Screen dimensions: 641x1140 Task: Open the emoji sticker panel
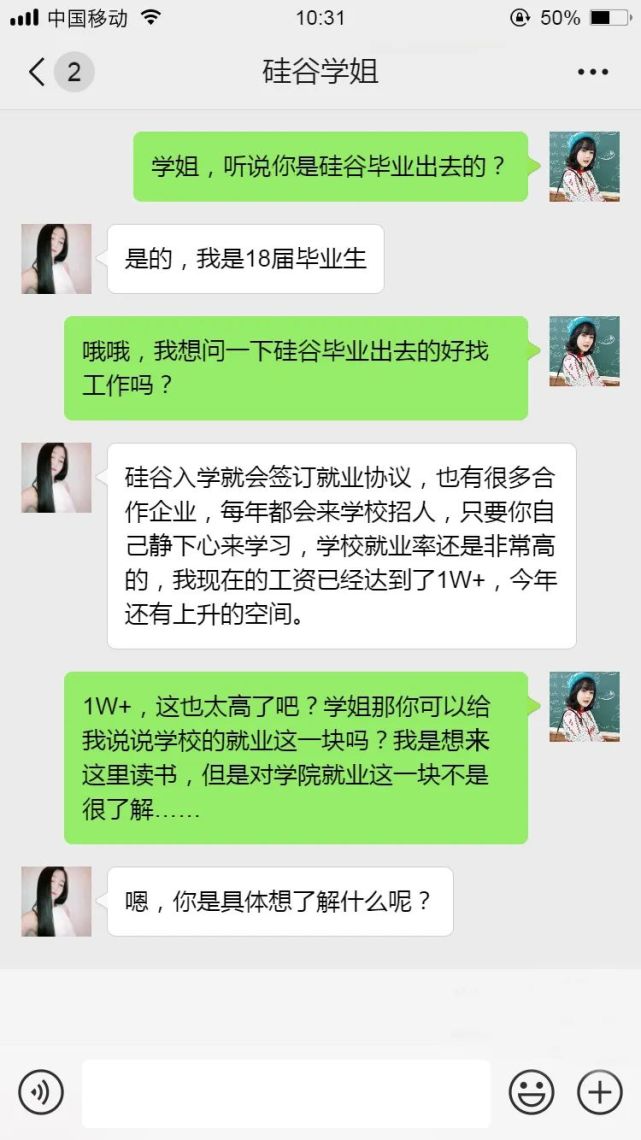531,1092
